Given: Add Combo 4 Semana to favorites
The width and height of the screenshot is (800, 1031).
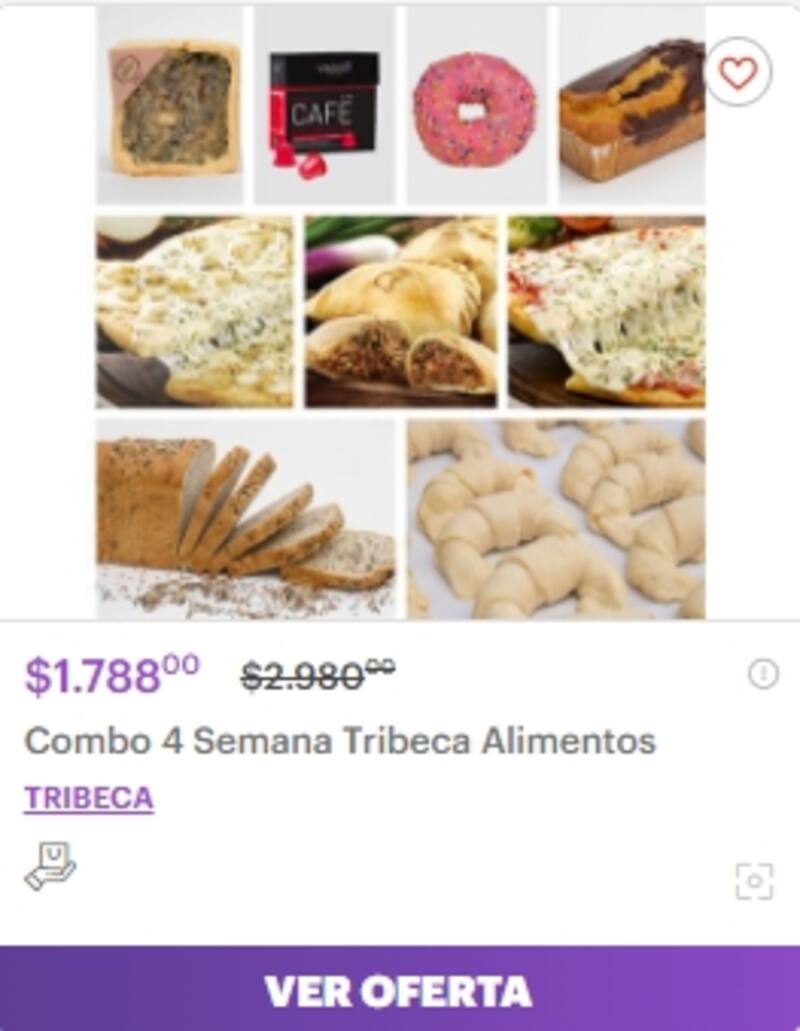Looking at the screenshot, I should tap(738, 72).
